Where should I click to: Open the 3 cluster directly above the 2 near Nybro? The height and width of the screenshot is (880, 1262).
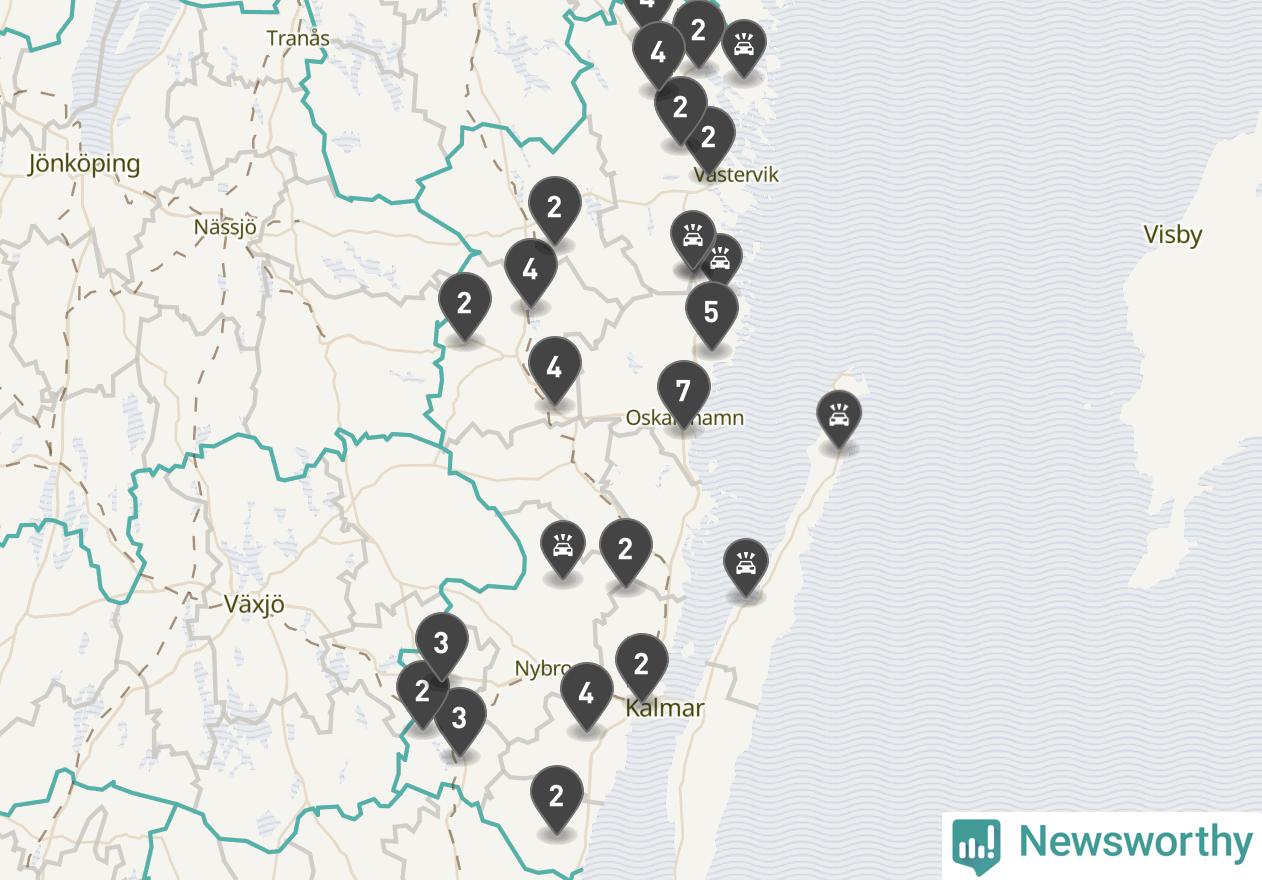(441, 645)
